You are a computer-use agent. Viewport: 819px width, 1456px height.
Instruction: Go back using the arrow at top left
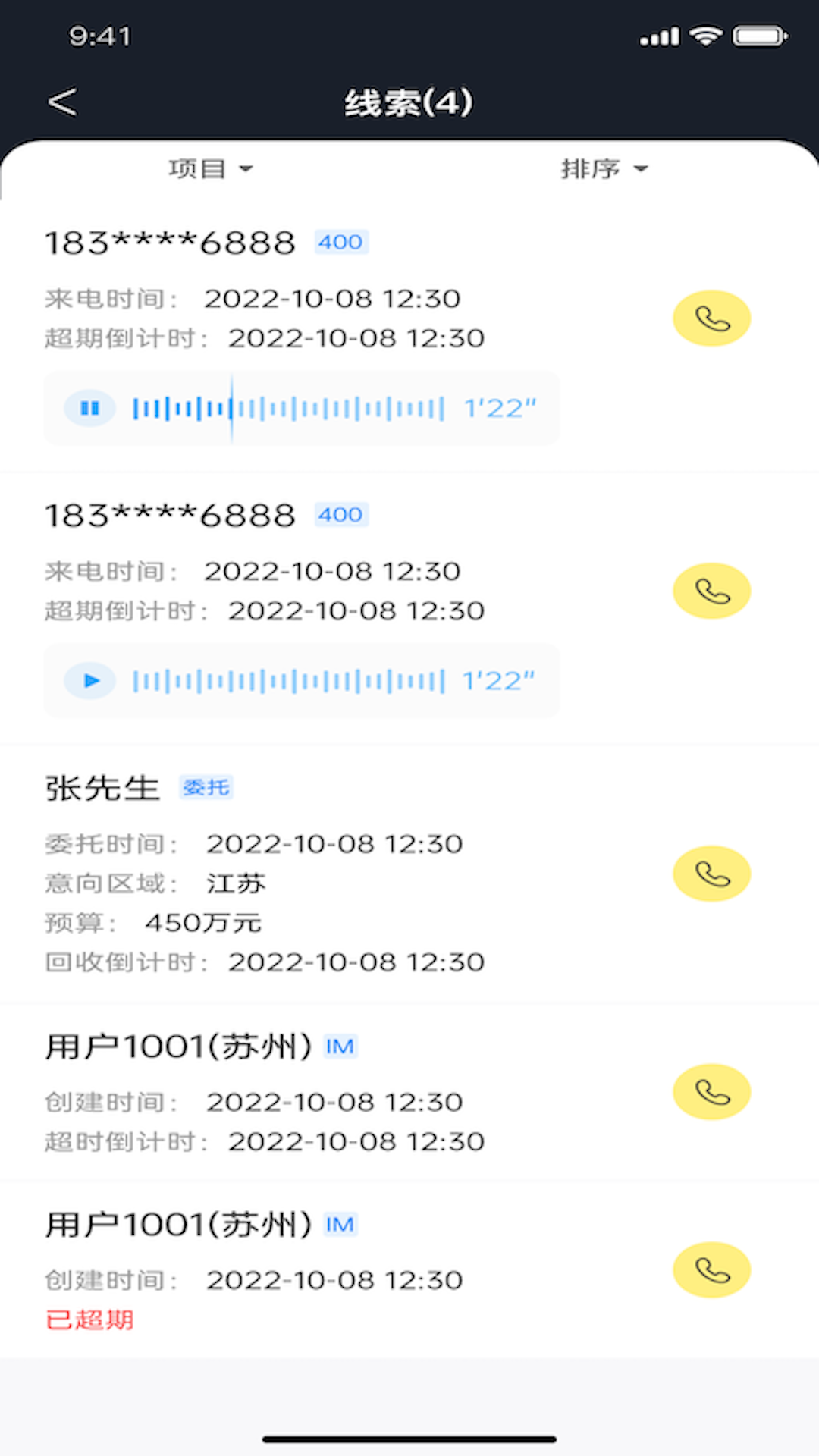pos(63,101)
